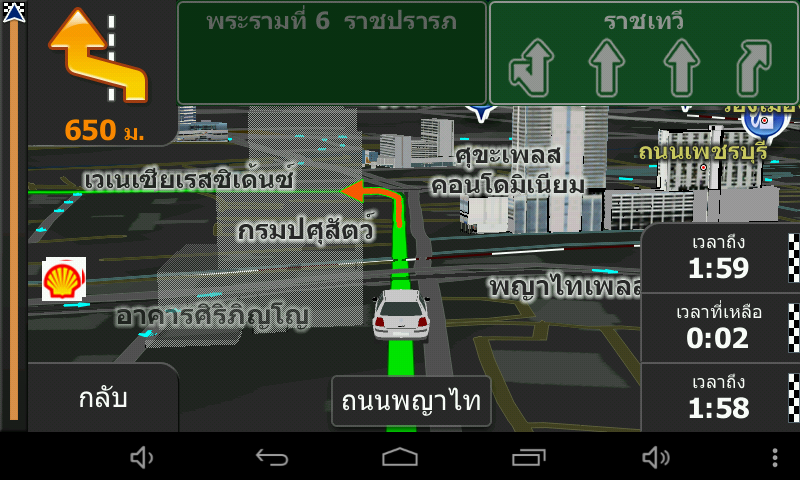
Task: Tap the system back arrow
Action: coord(271,457)
